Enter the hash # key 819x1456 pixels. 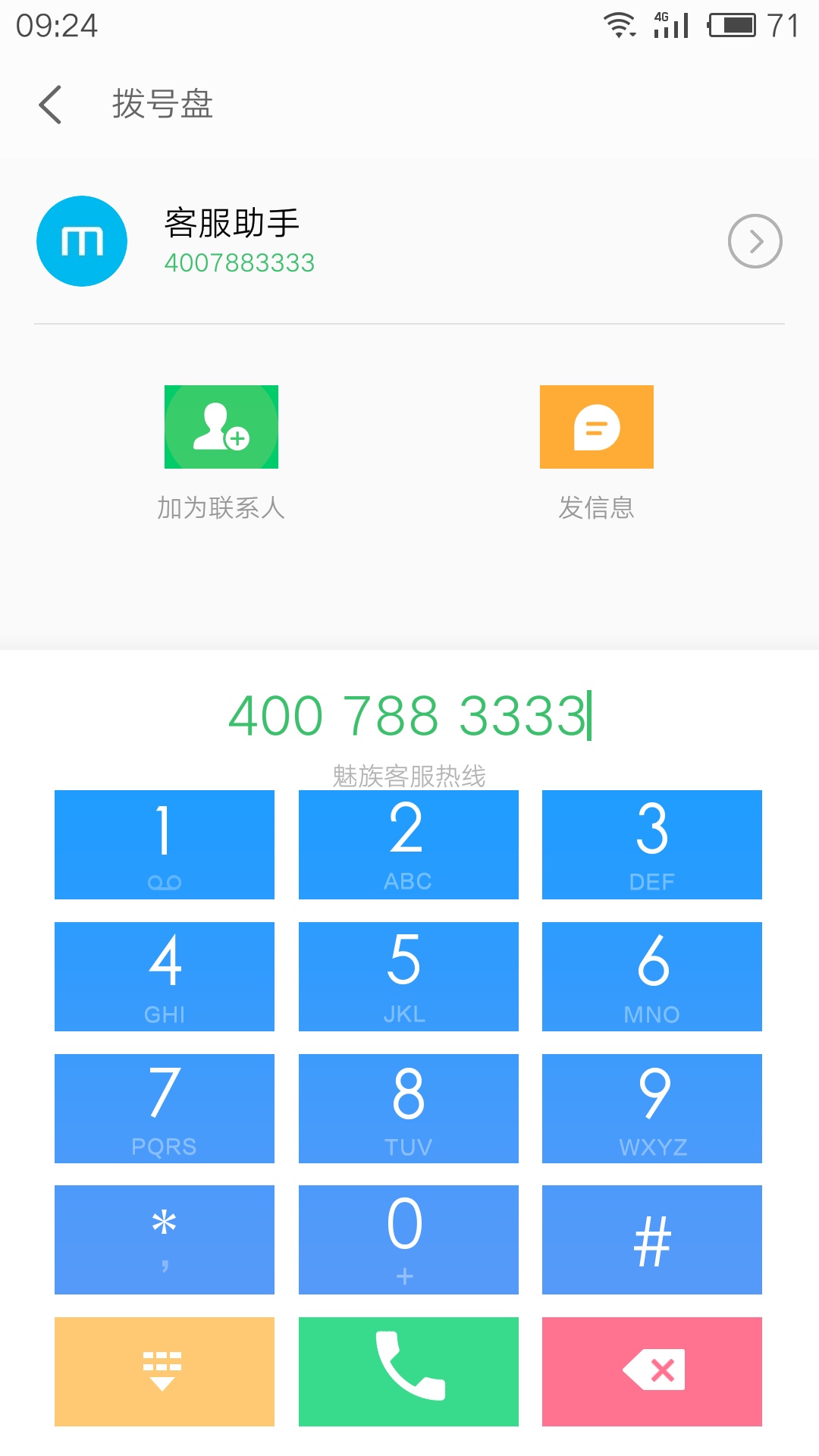(651, 1240)
